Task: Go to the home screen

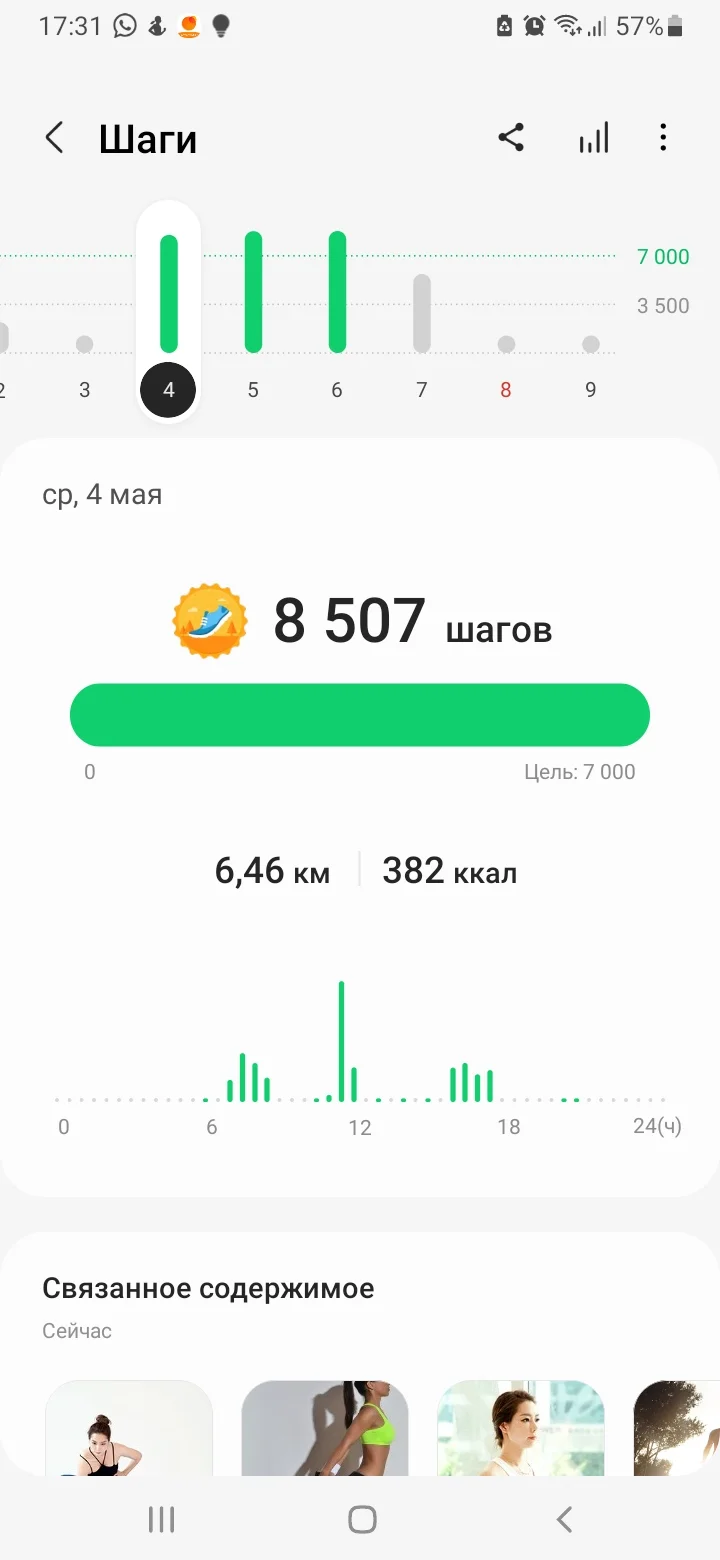Action: point(362,1520)
